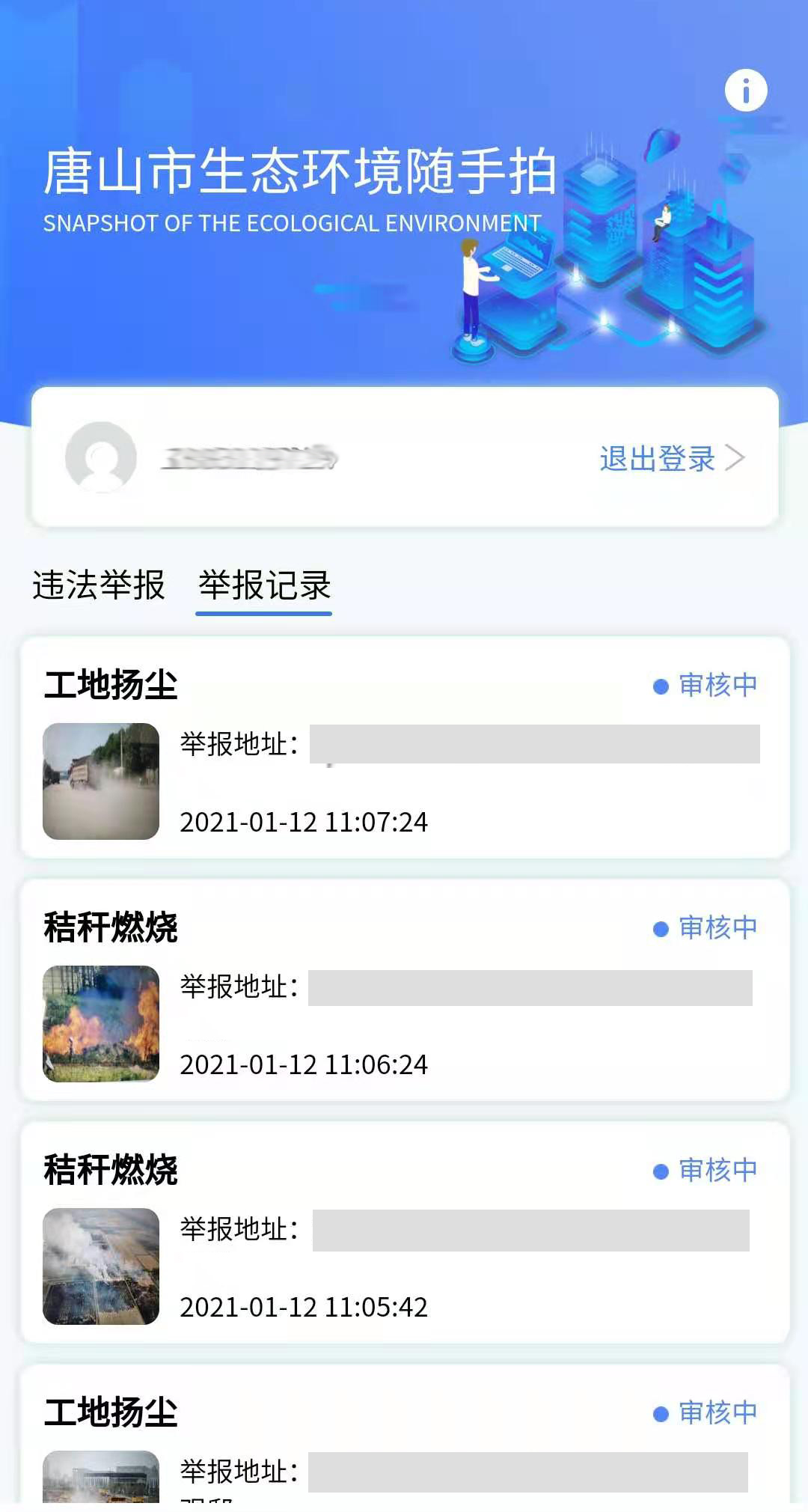Screen dimensions: 808x1512
Task: Switch to the 违法举报 tab
Action: [x=99, y=585]
